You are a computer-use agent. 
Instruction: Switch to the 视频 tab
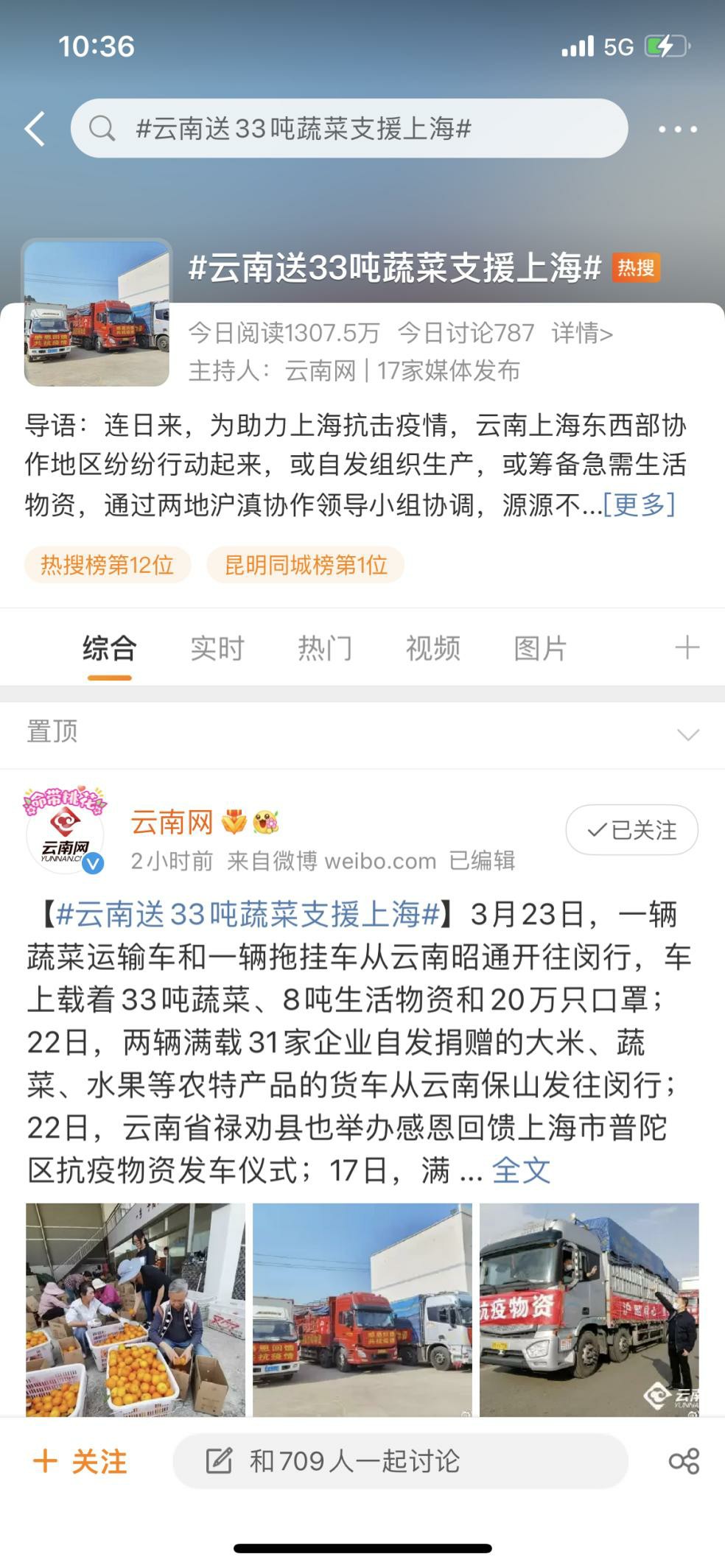click(432, 648)
